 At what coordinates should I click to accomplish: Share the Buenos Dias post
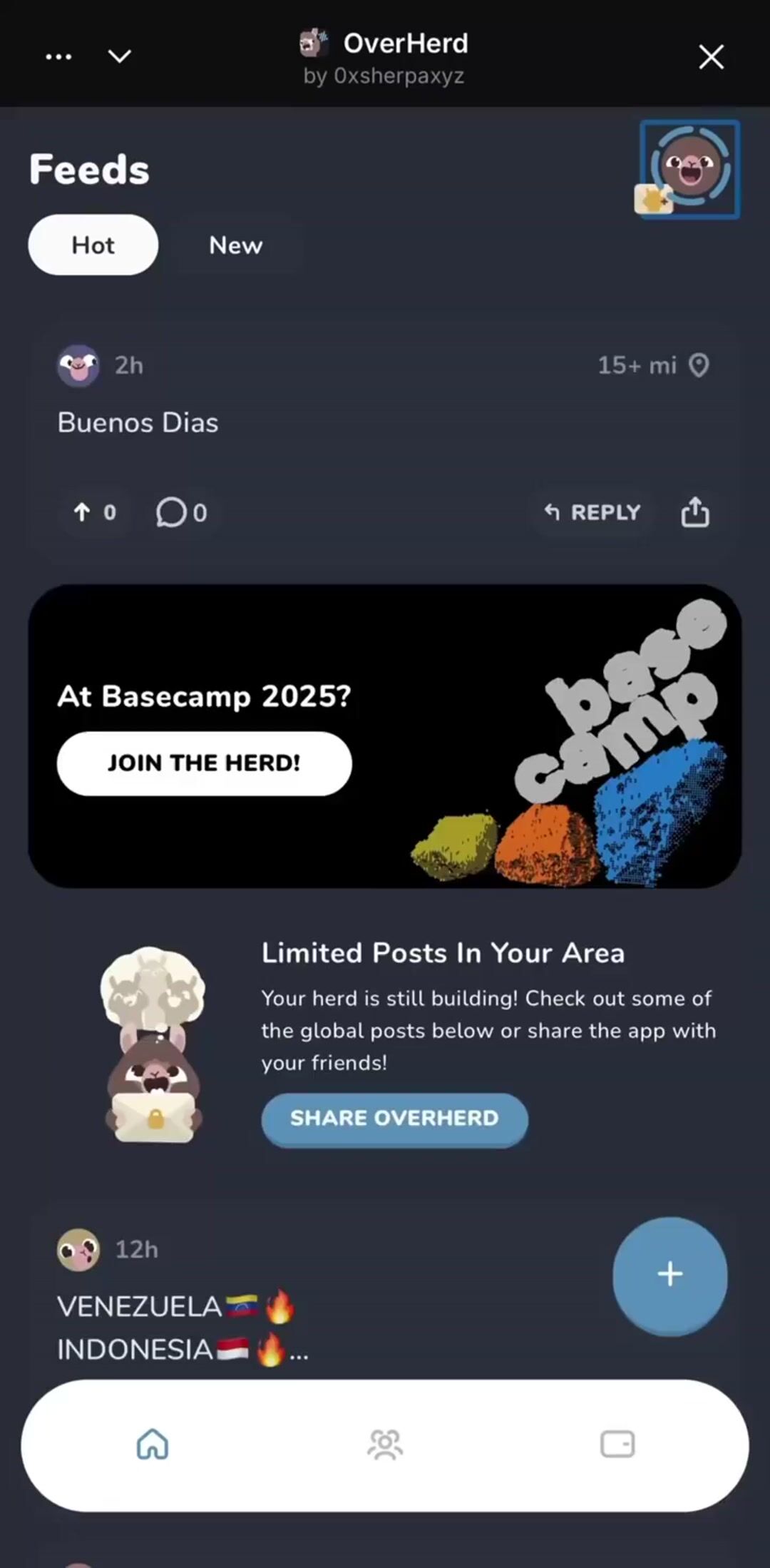tap(694, 512)
